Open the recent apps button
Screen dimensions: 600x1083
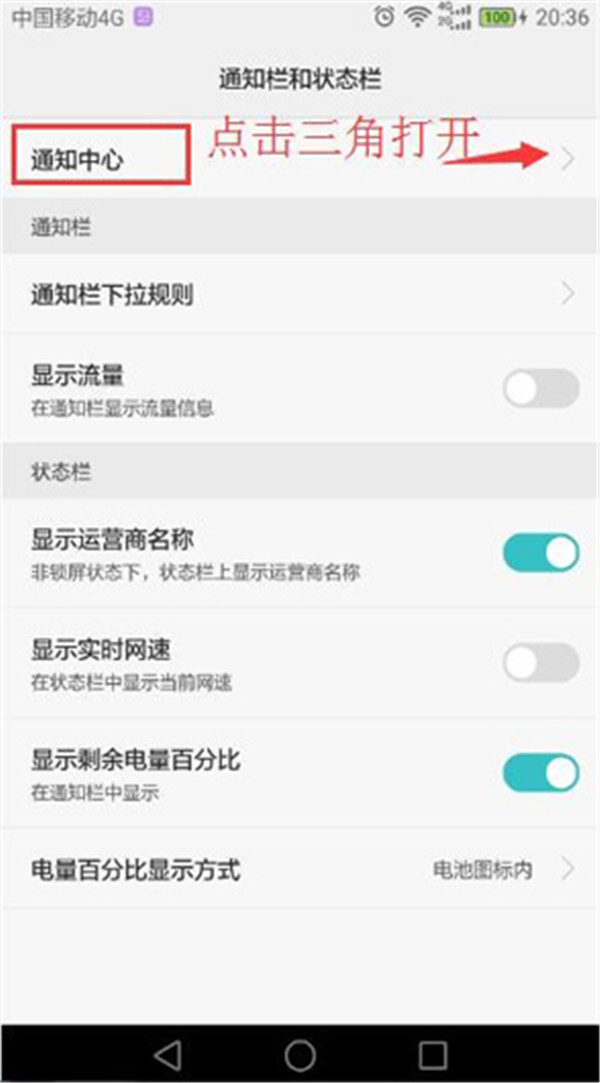point(432,1052)
